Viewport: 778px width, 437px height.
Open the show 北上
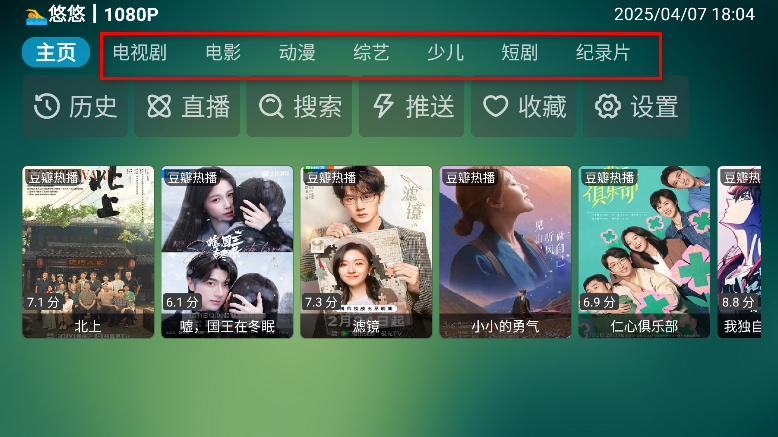[88, 250]
